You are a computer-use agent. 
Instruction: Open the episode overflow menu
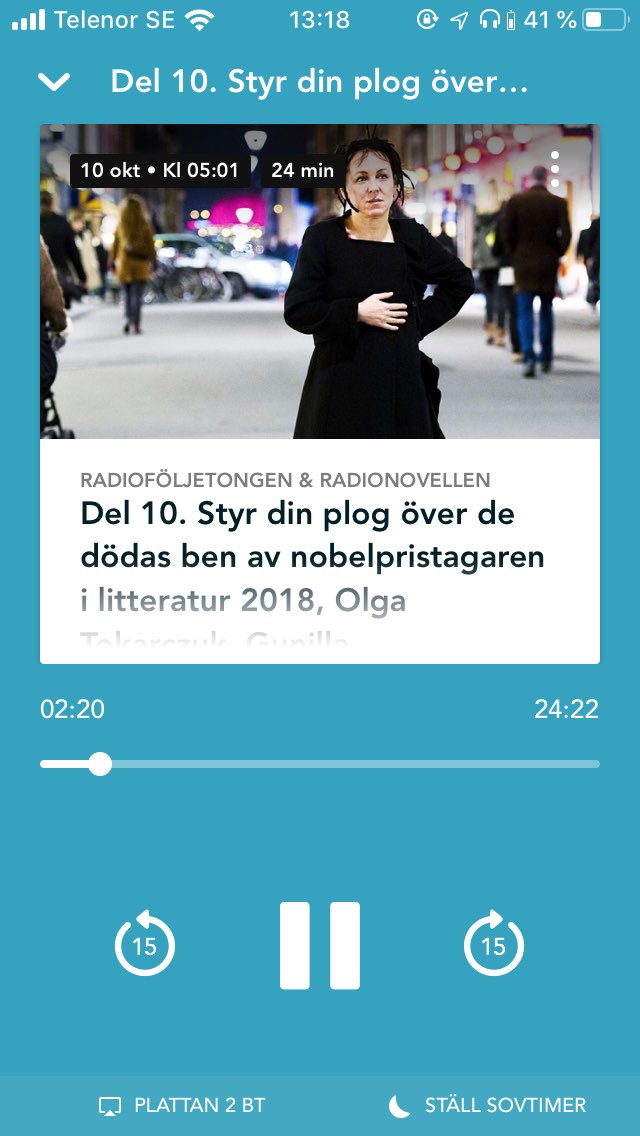pos(555,170)
